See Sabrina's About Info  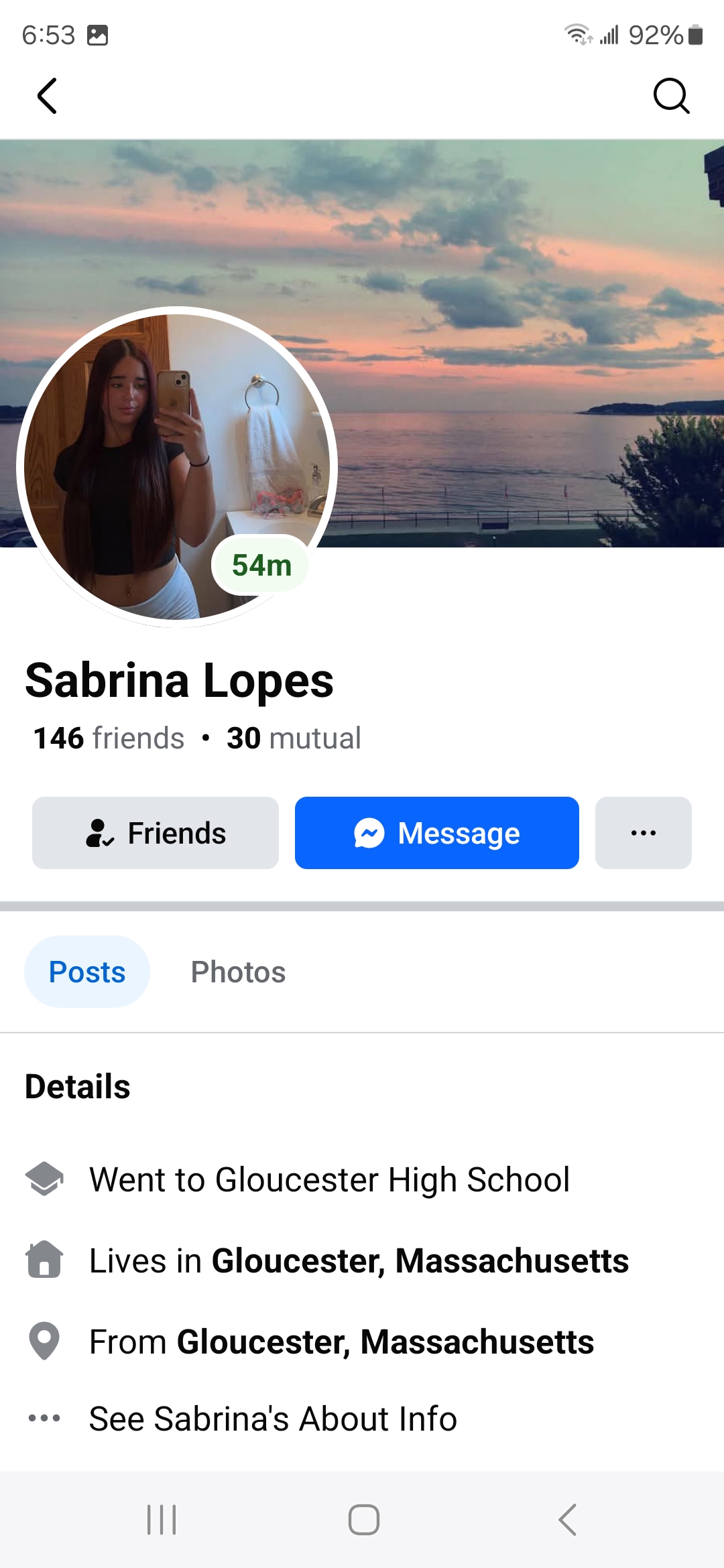[x=273, y=1419]
